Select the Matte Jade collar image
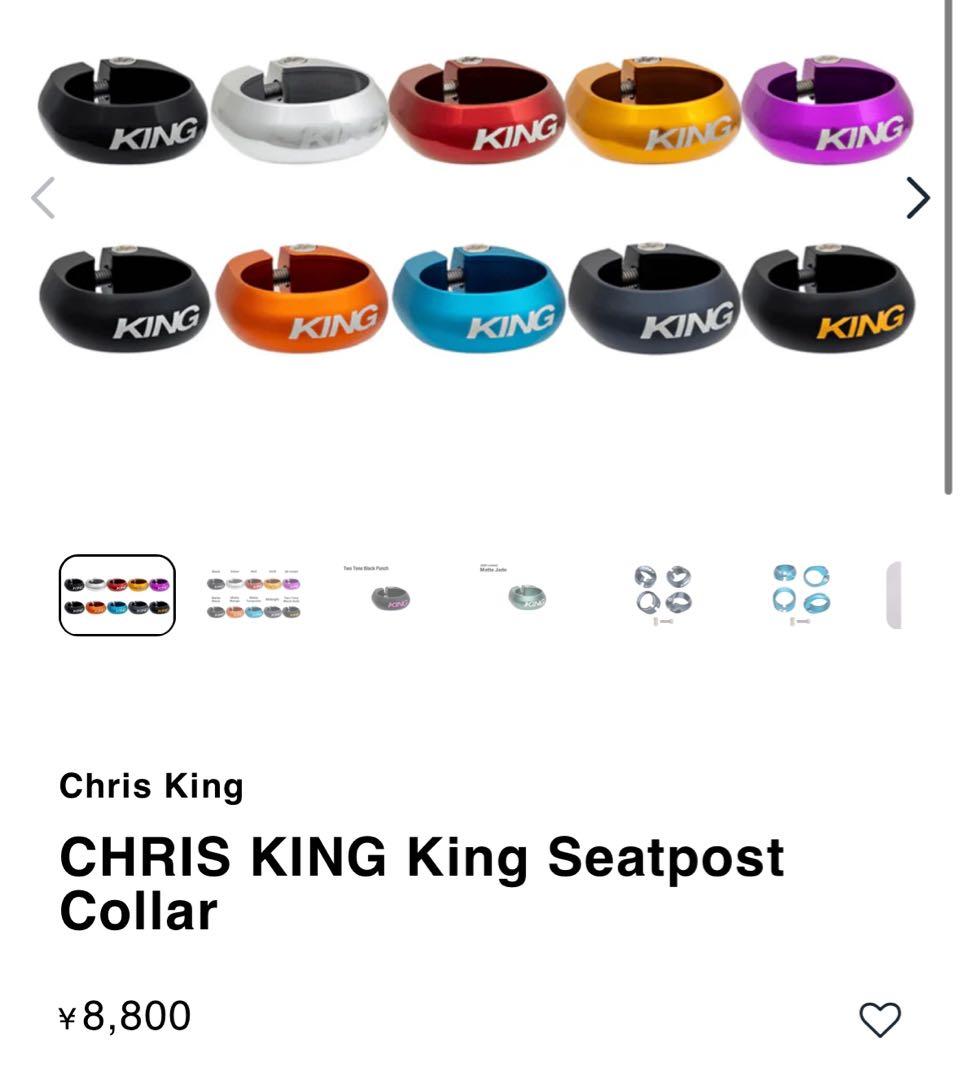The height and width of the screenshot is (1080, 960). pyautogui.click(x=527, y=595)
